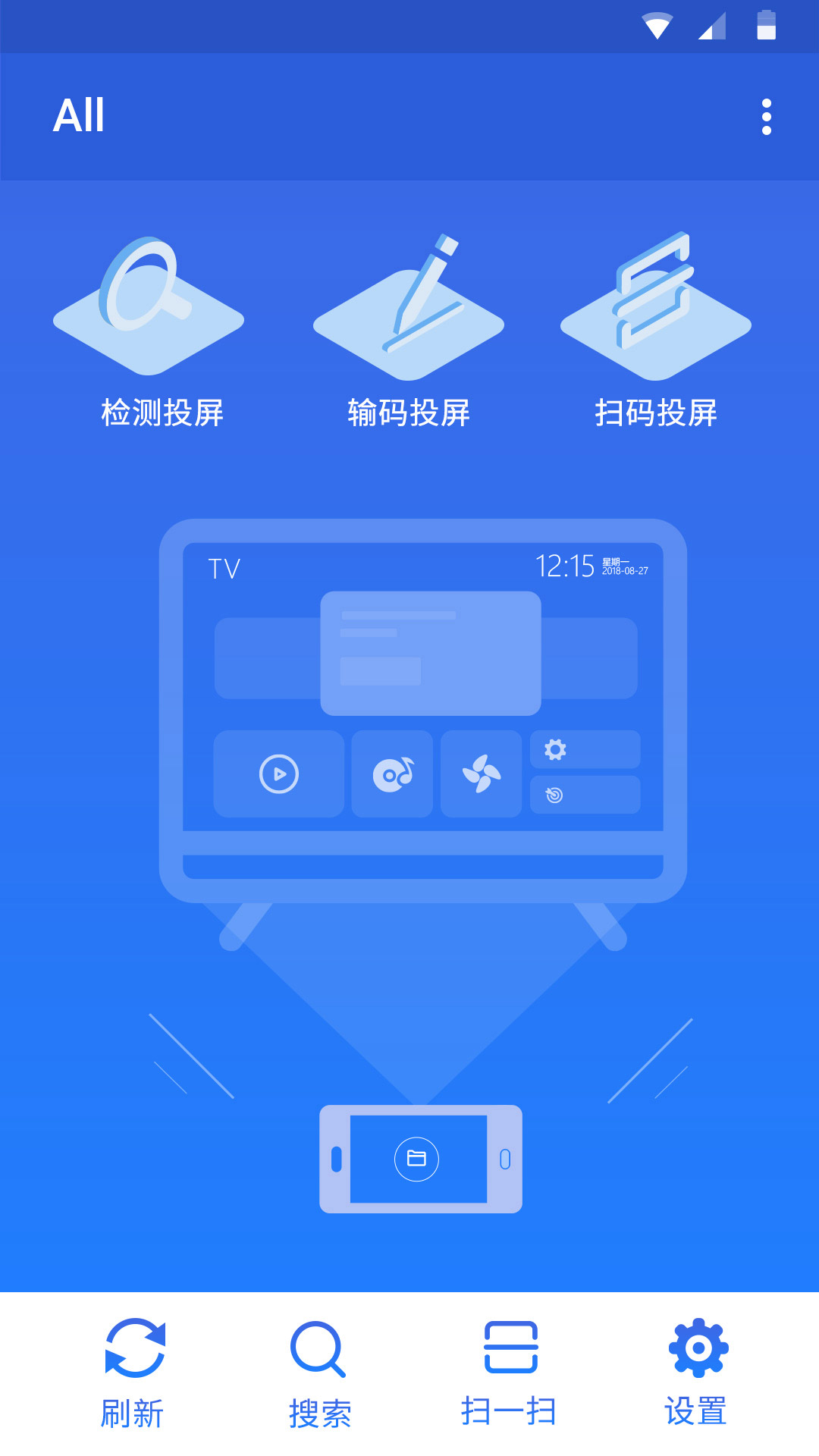Launch 扫一扫 scanner
The height and width of the screenshot is (1456, 819).
click(510, 1373)
